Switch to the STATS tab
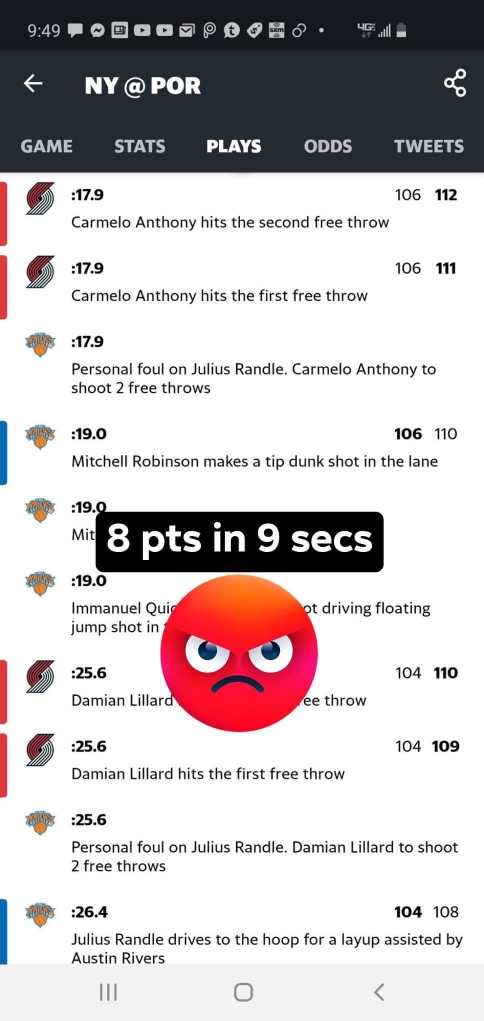The height and width of the screenshot is (1021, 484). tap(139, 147)
